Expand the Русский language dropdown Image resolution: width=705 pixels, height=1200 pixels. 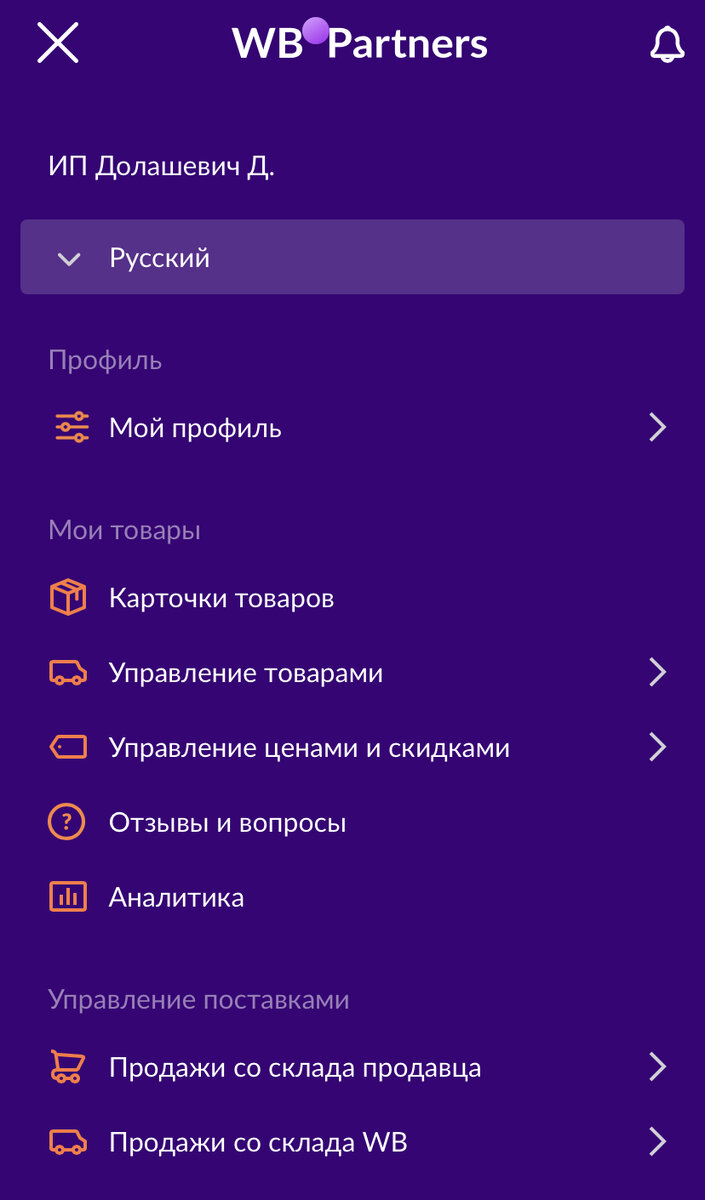click(x=352, y=258)
